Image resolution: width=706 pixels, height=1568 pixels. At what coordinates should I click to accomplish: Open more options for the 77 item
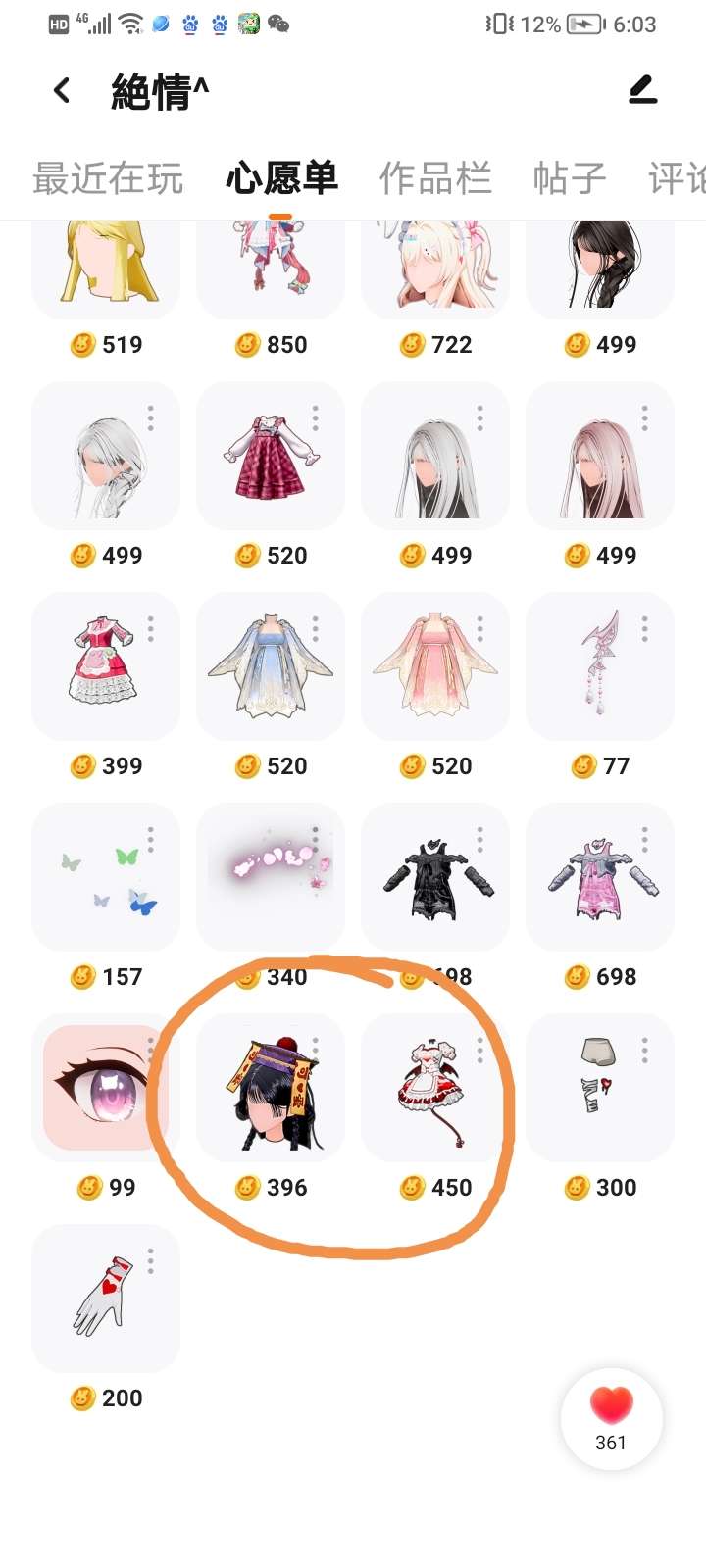[x=645, y=629]
